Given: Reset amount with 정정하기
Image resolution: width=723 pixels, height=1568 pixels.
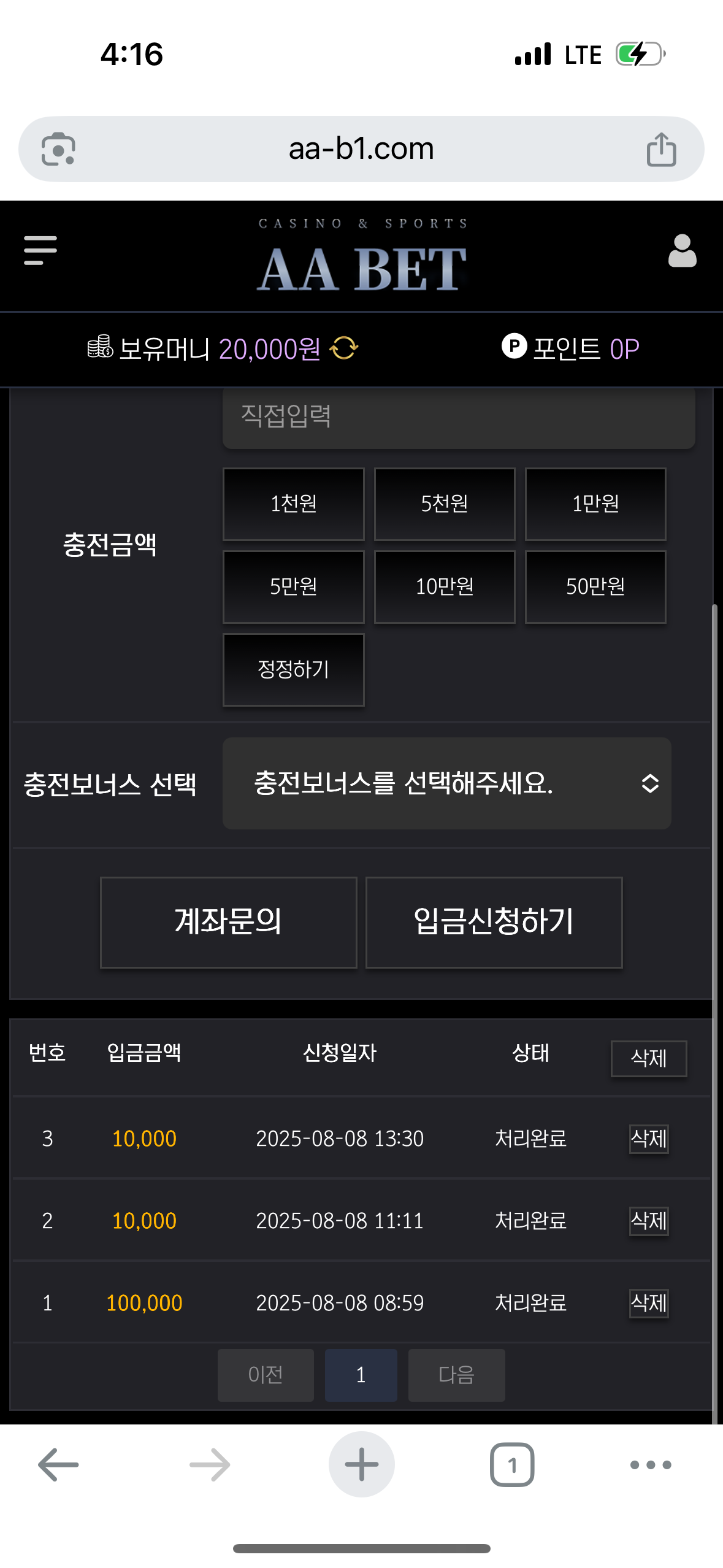Looking at the screenshot, I should (x=293, y=669).
